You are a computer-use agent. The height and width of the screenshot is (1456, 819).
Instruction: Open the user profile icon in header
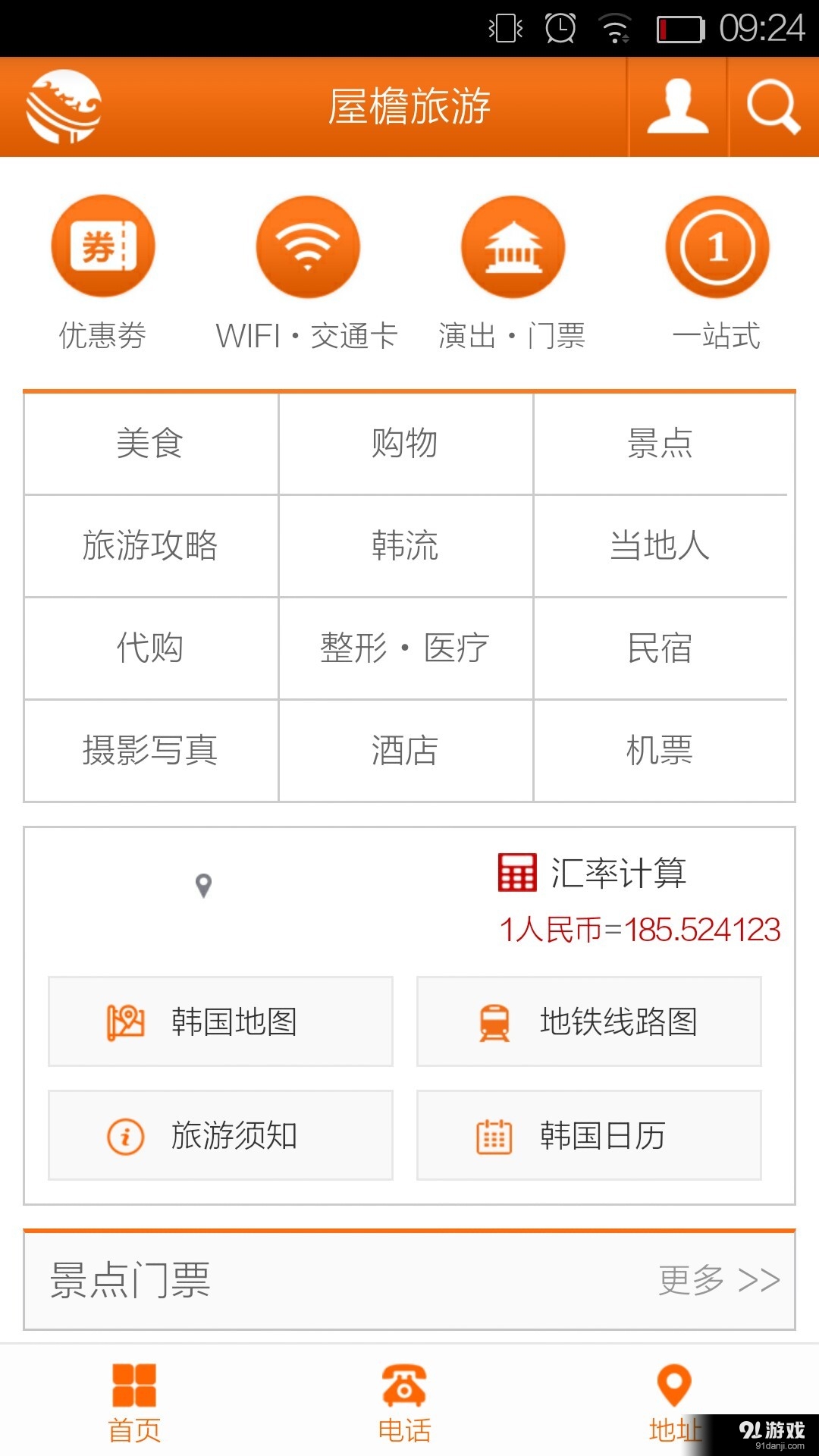(x=677, y=106)
